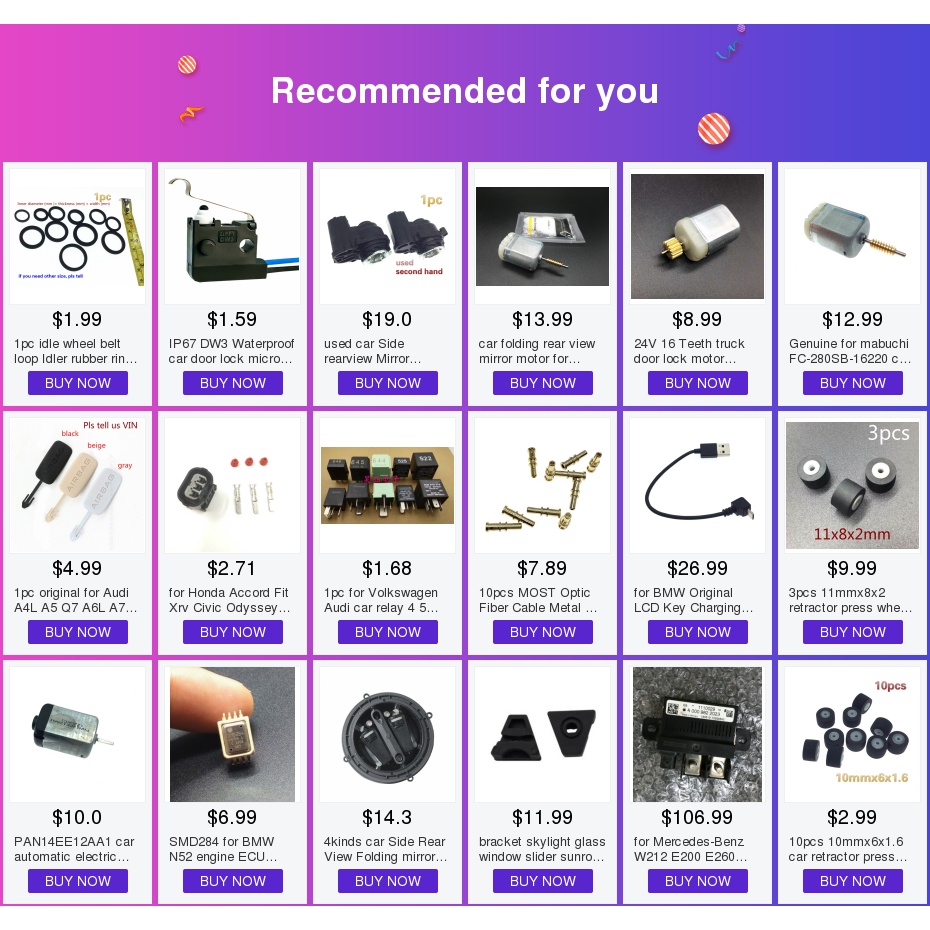This screenshot has width=930, height=930.
Task: Tap BUY NOW for used car Side rearview Mirror
Action: [x=388, y=383]
